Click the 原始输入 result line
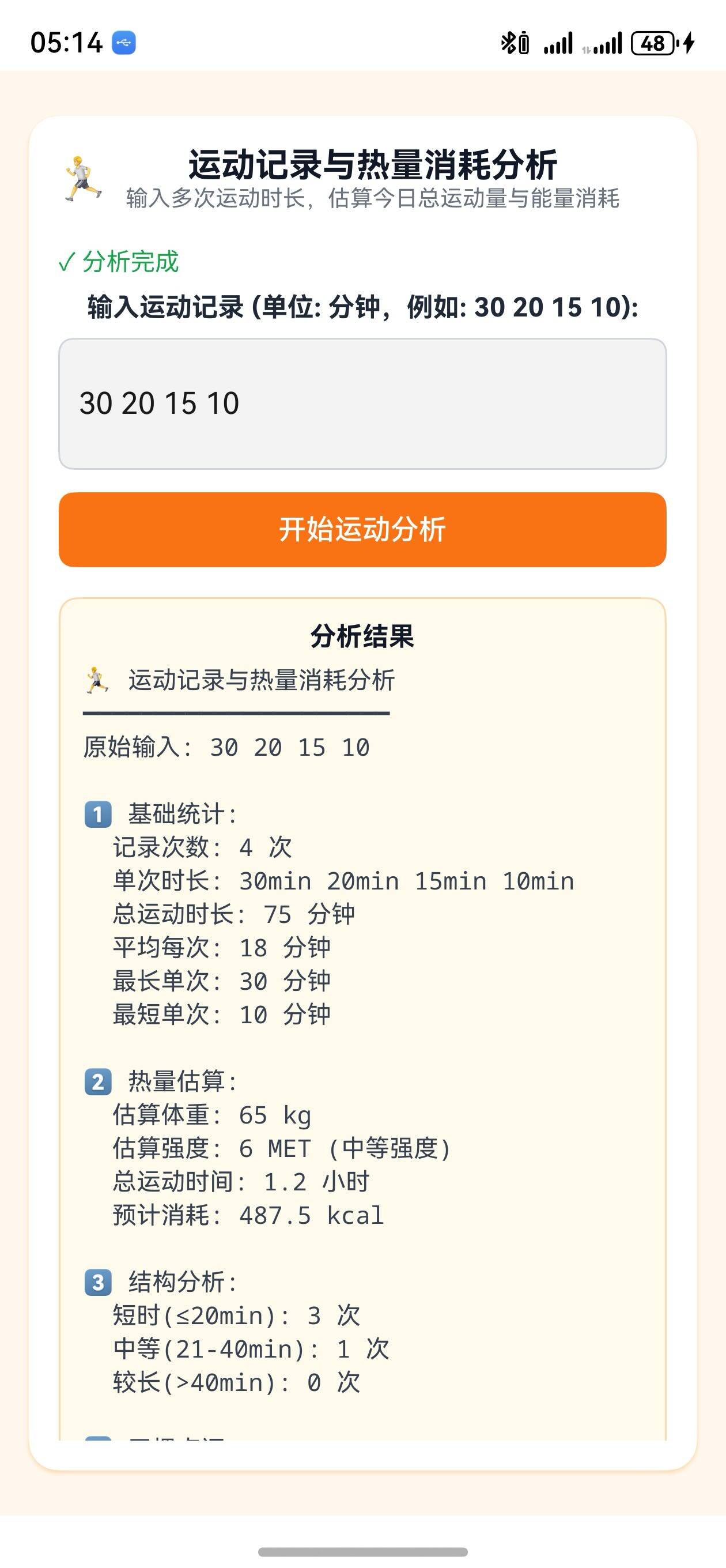The width and height of the screenshot is (726, 1568). click(228, 747)
